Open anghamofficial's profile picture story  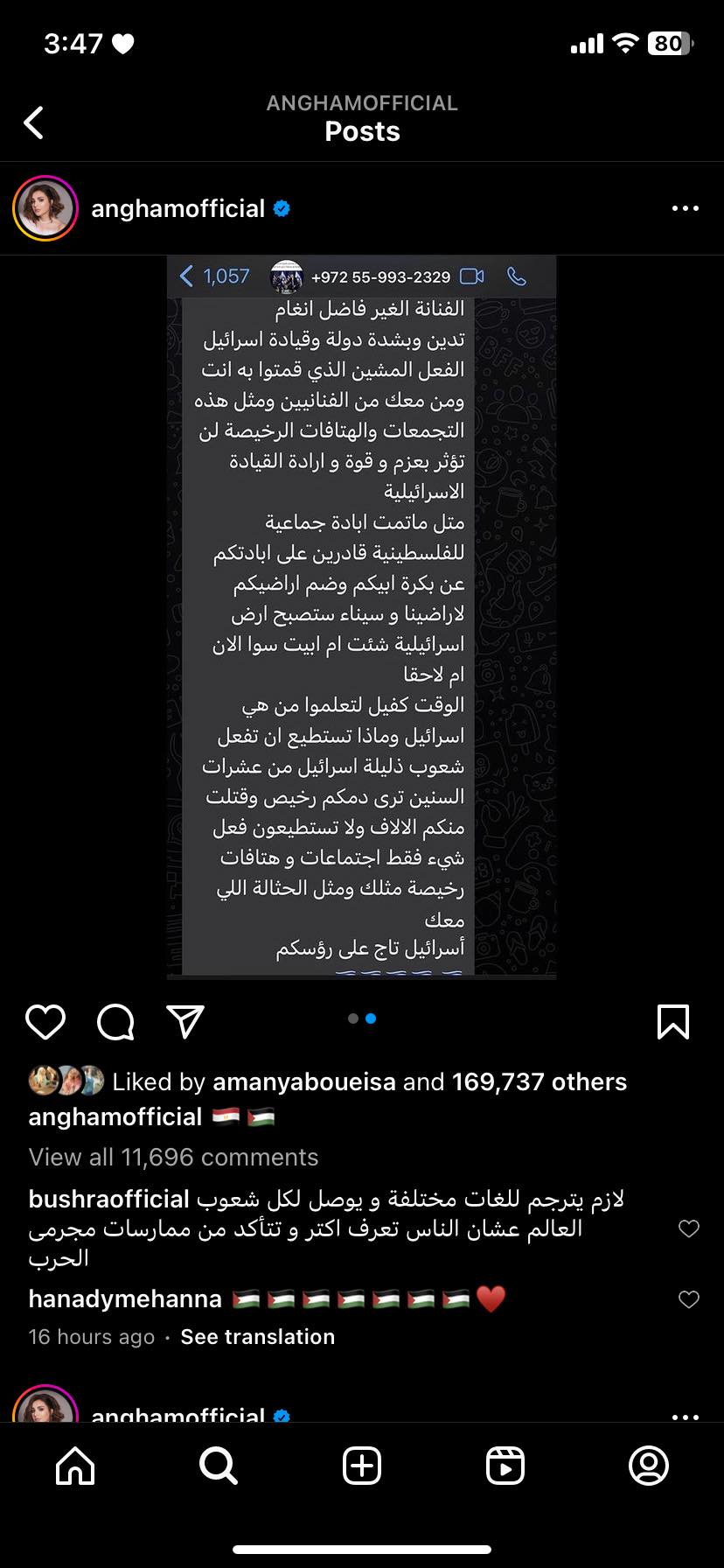pos(45,208)
